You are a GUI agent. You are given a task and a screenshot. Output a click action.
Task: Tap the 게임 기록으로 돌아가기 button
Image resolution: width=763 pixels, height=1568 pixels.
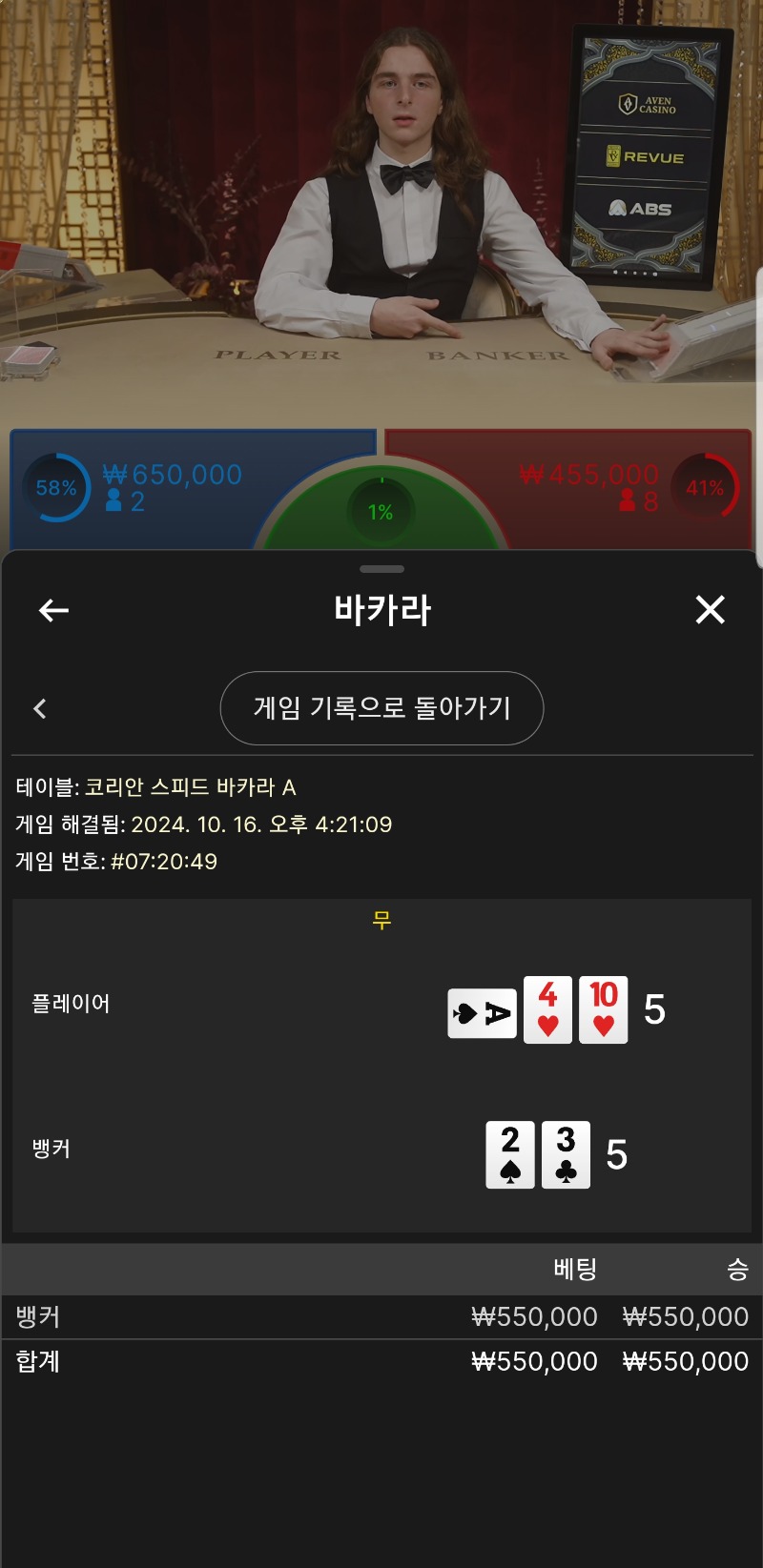click(381, 708)
